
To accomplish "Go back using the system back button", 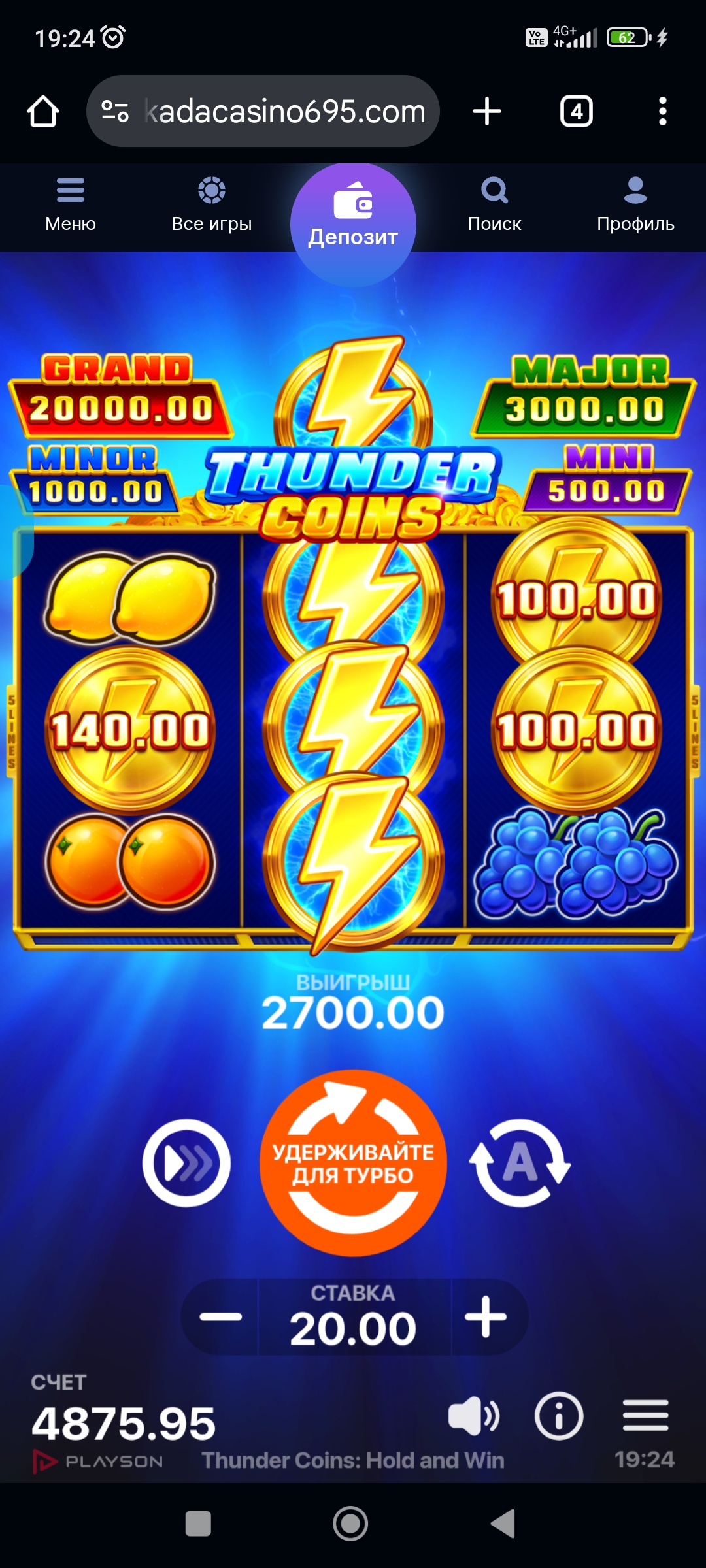I will 503,1524.
